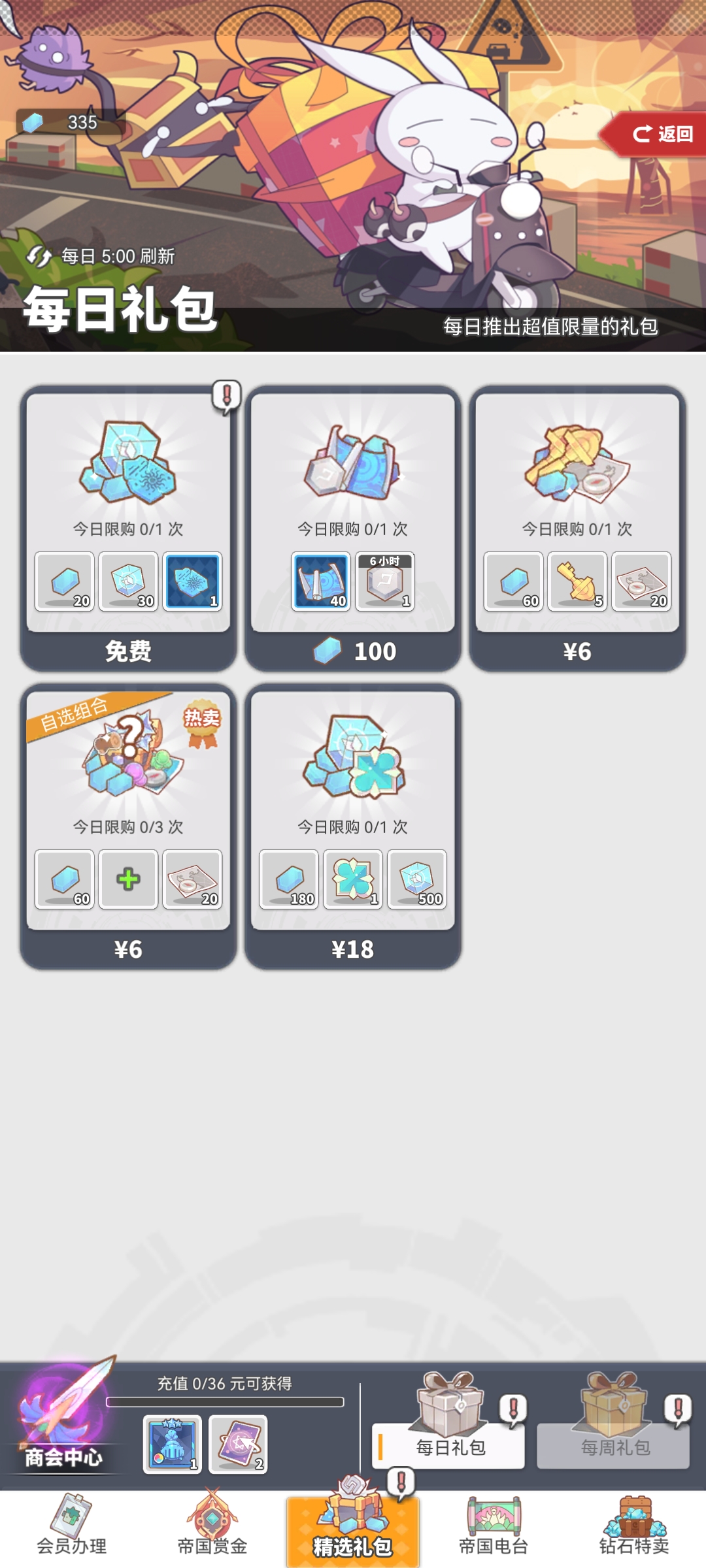Tap the plus slot in 自选组合 pack
Screen dimensions: 706x1568
(x=128, y=879)
